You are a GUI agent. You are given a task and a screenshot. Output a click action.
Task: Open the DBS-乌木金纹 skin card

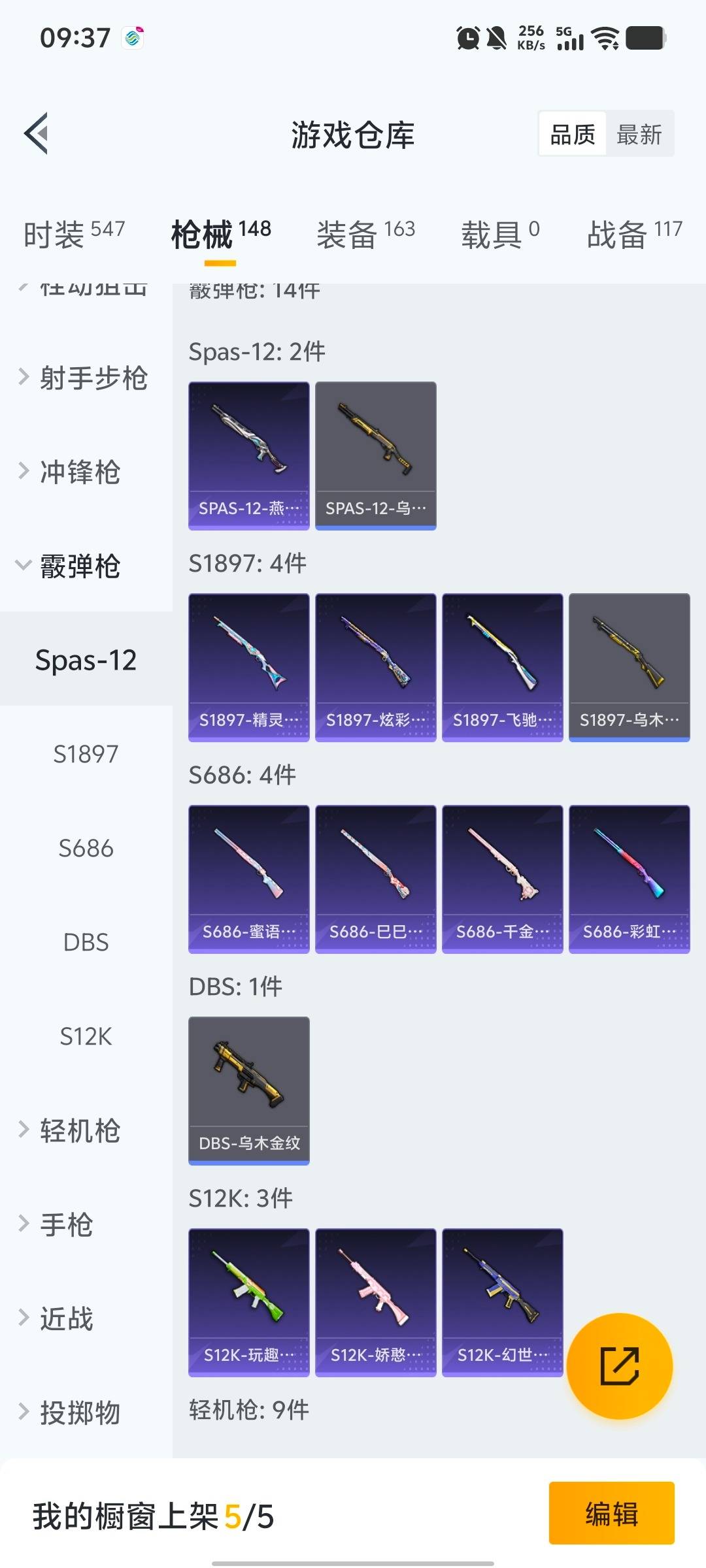248,1088
